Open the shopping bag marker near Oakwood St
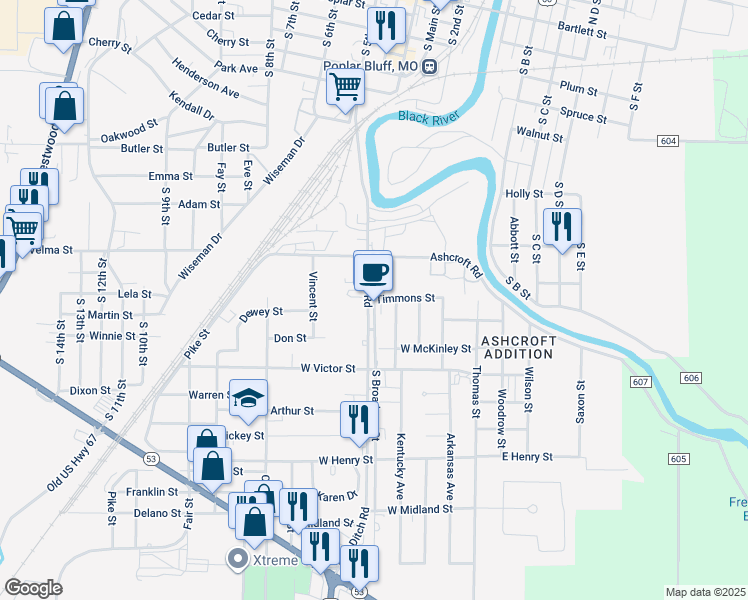Viewport: 748px width, 600px height. (x=64, y=107)
